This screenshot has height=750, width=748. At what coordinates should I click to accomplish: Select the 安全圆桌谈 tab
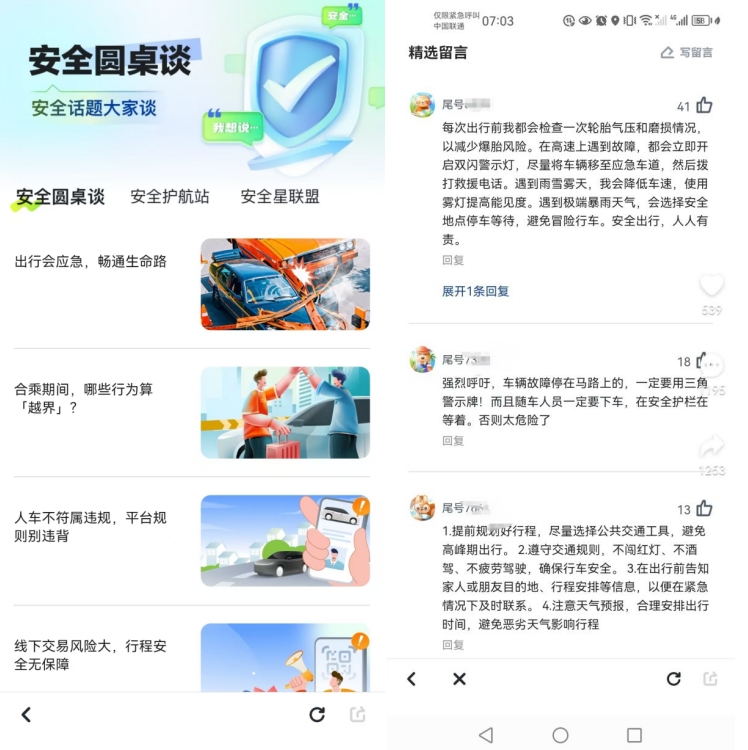click(x=60, y=197)
